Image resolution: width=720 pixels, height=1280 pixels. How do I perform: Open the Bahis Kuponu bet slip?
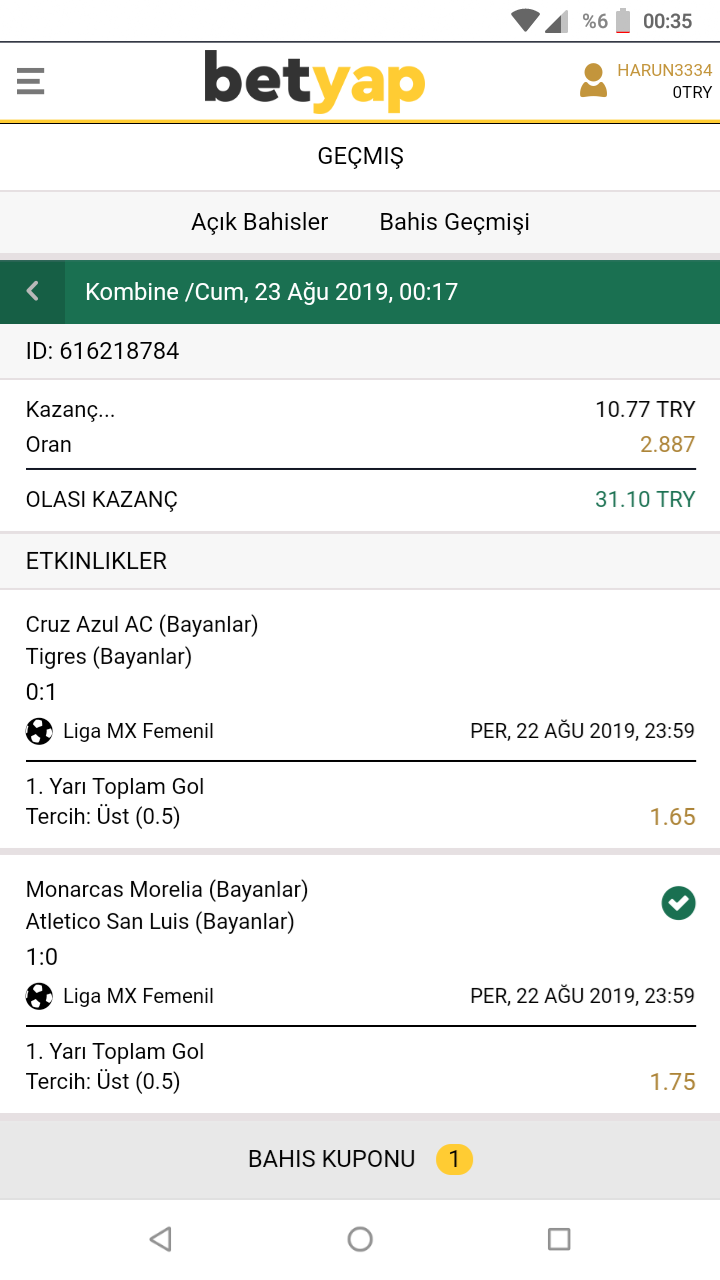tap(360, 1159)
